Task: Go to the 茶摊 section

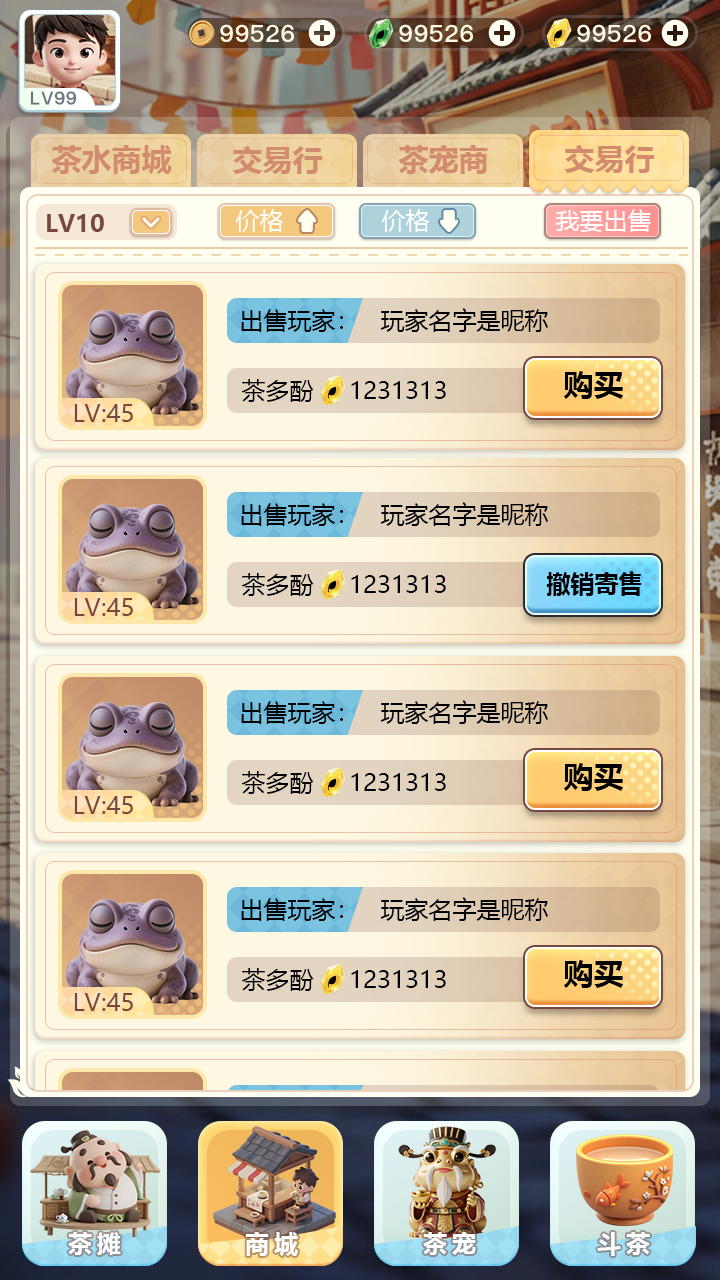Action: tap(94, 1193)
